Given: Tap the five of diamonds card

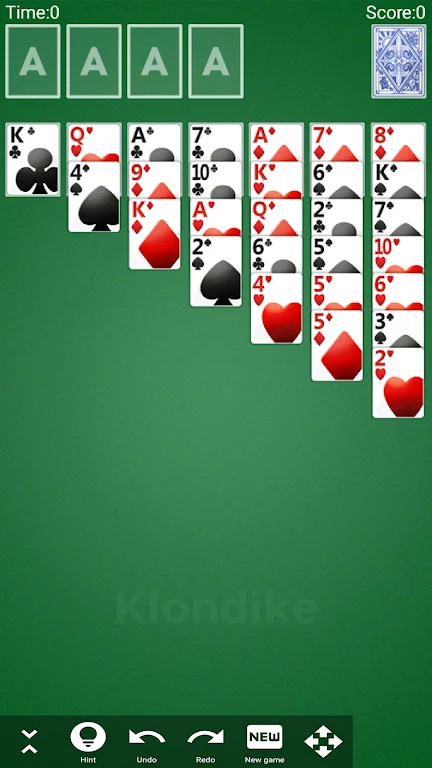Looking at the screenshot, I should [337, 346].
